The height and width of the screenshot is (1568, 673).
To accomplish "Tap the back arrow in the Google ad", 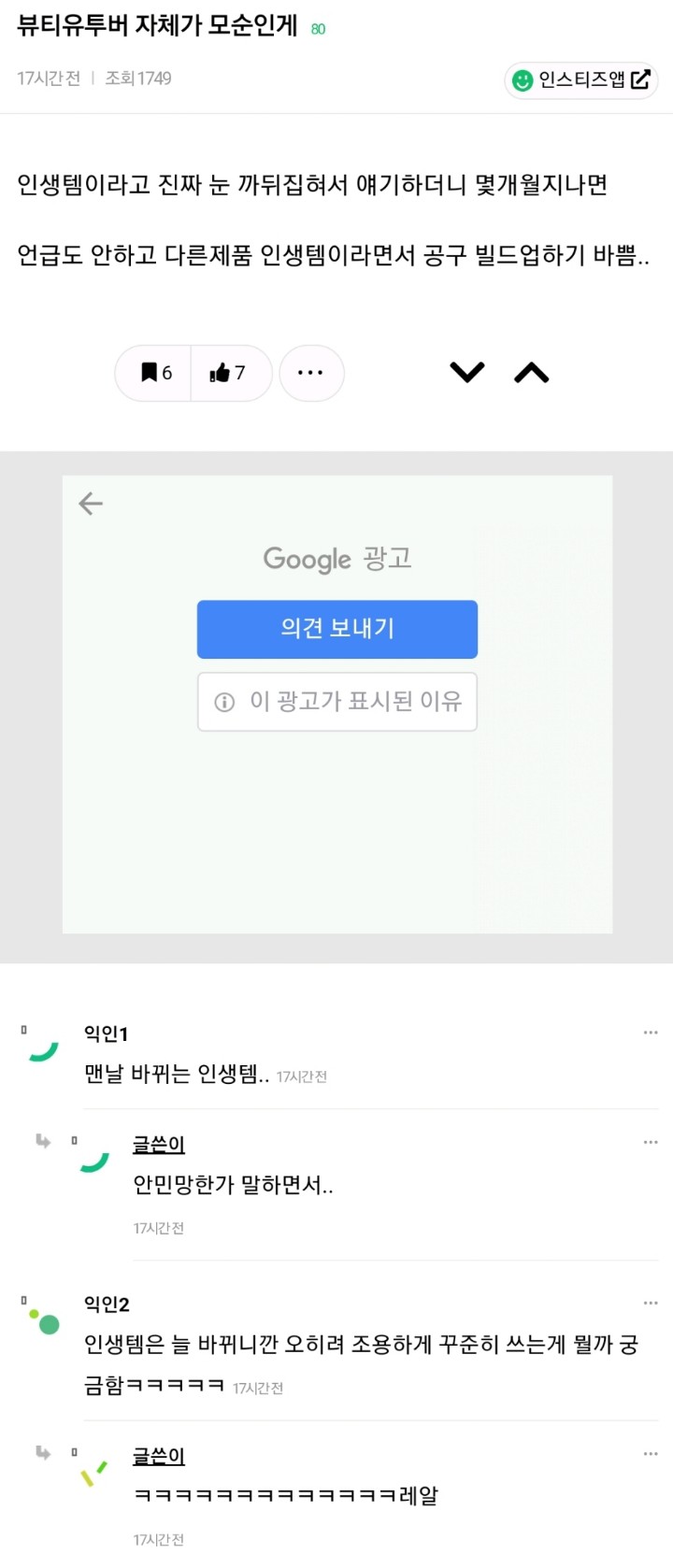I will (x=91, y=504).
